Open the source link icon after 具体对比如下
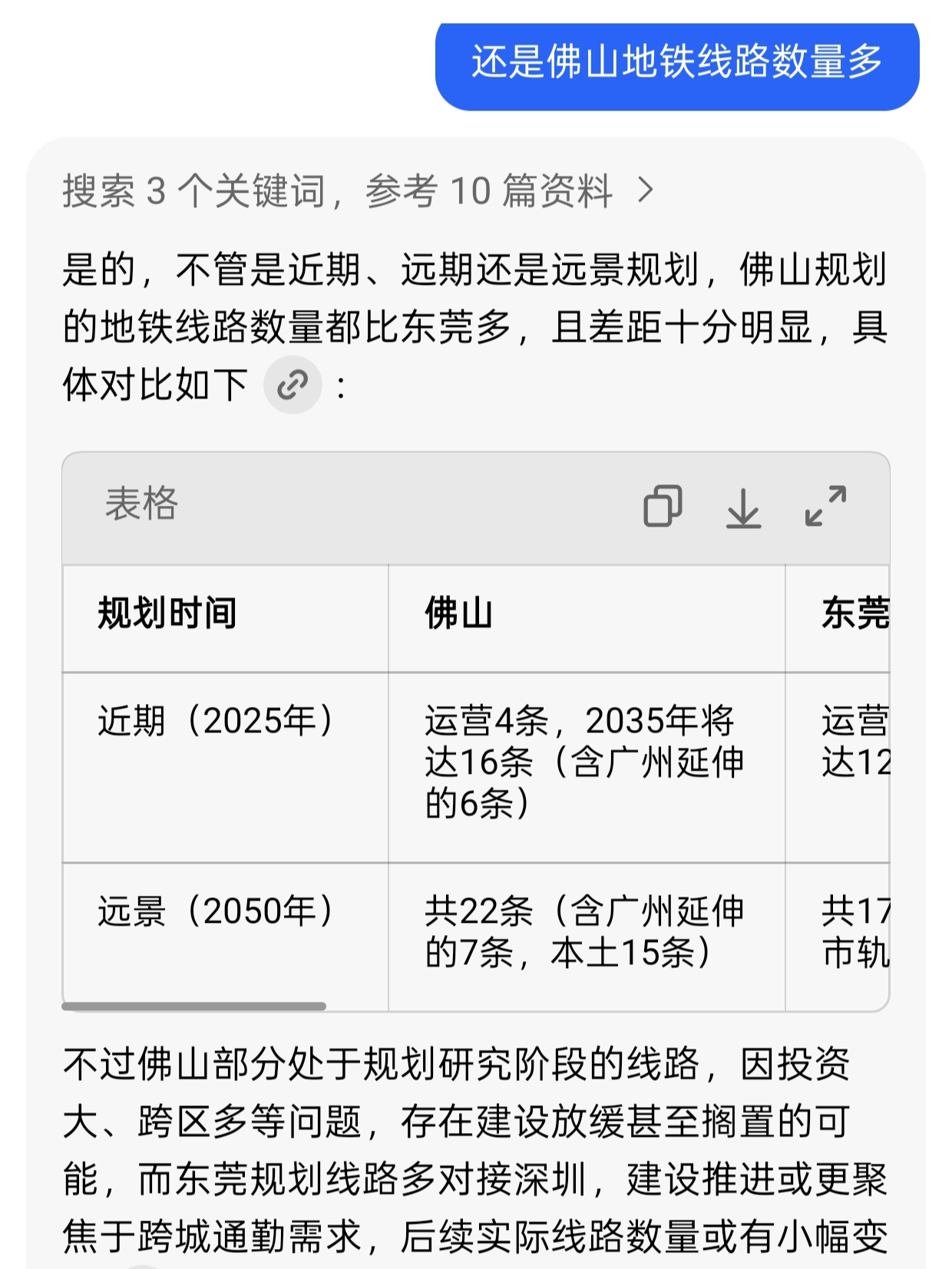The image size is (952, 1269). (293, 385)
